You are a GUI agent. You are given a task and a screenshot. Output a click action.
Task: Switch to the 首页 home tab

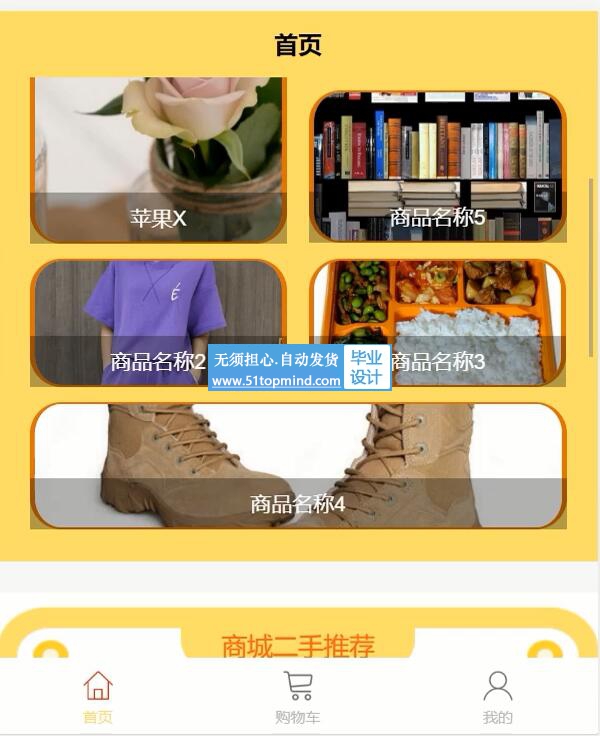click(x=98, y=697)
